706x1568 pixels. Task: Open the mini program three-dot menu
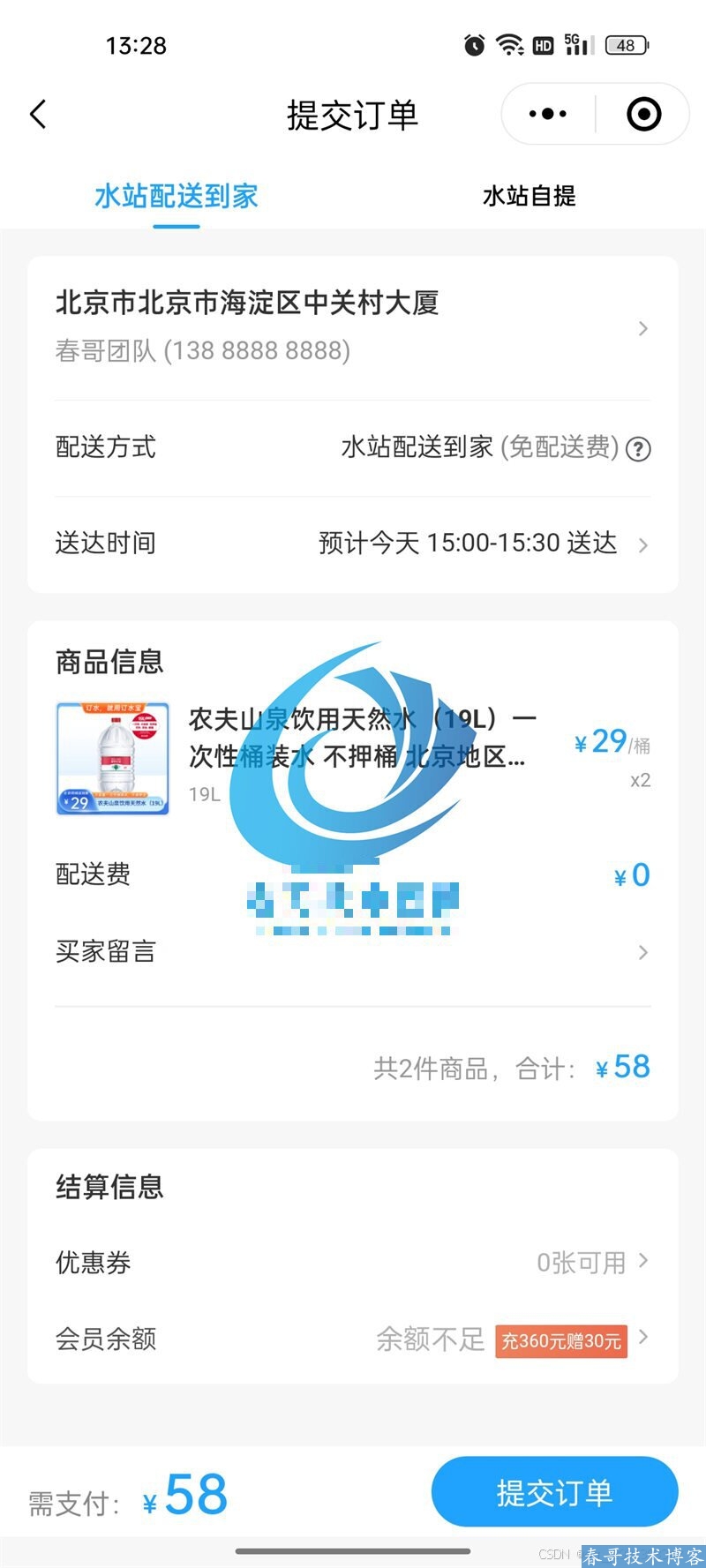pyautogui.click(x=548, y=114)
